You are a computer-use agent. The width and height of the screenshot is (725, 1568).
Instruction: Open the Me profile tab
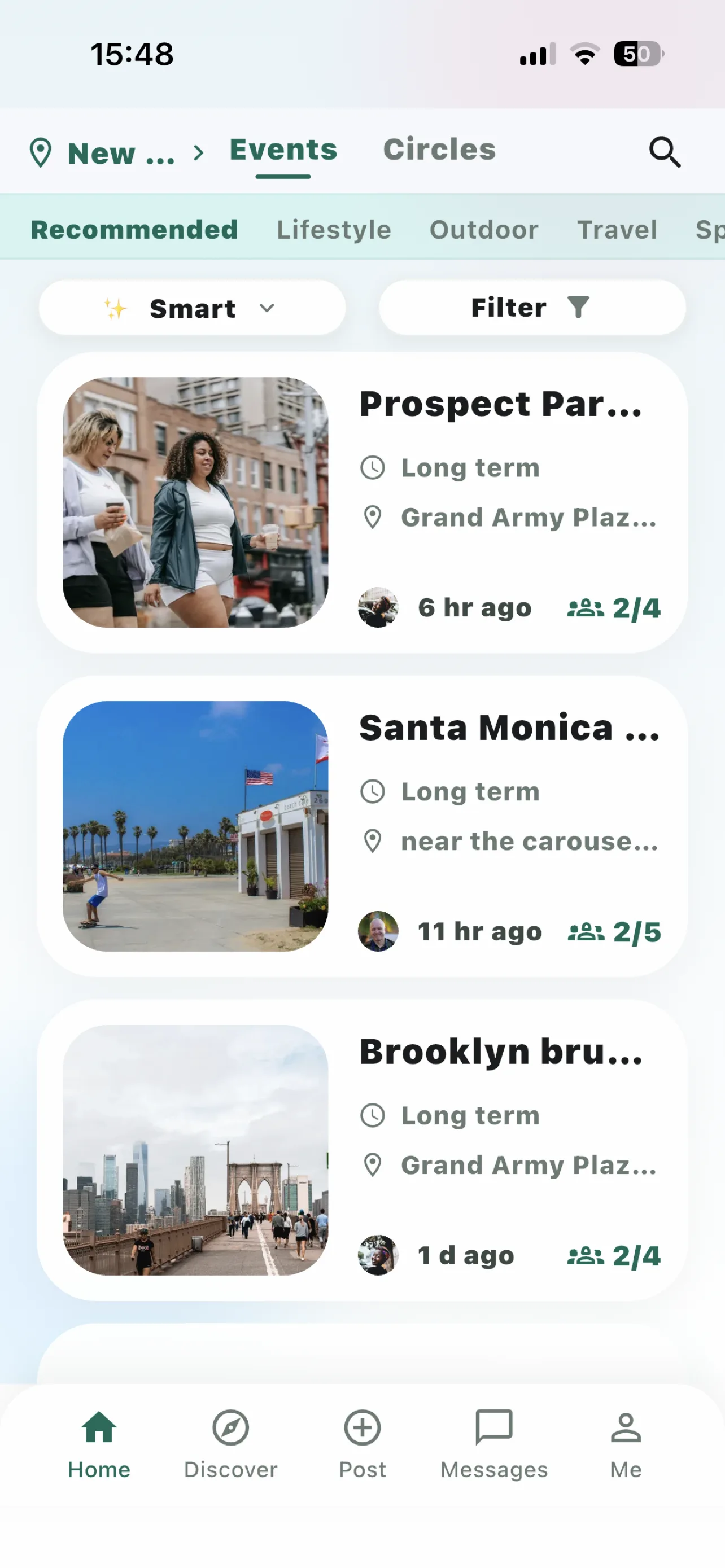click(x=626, y=1444)
